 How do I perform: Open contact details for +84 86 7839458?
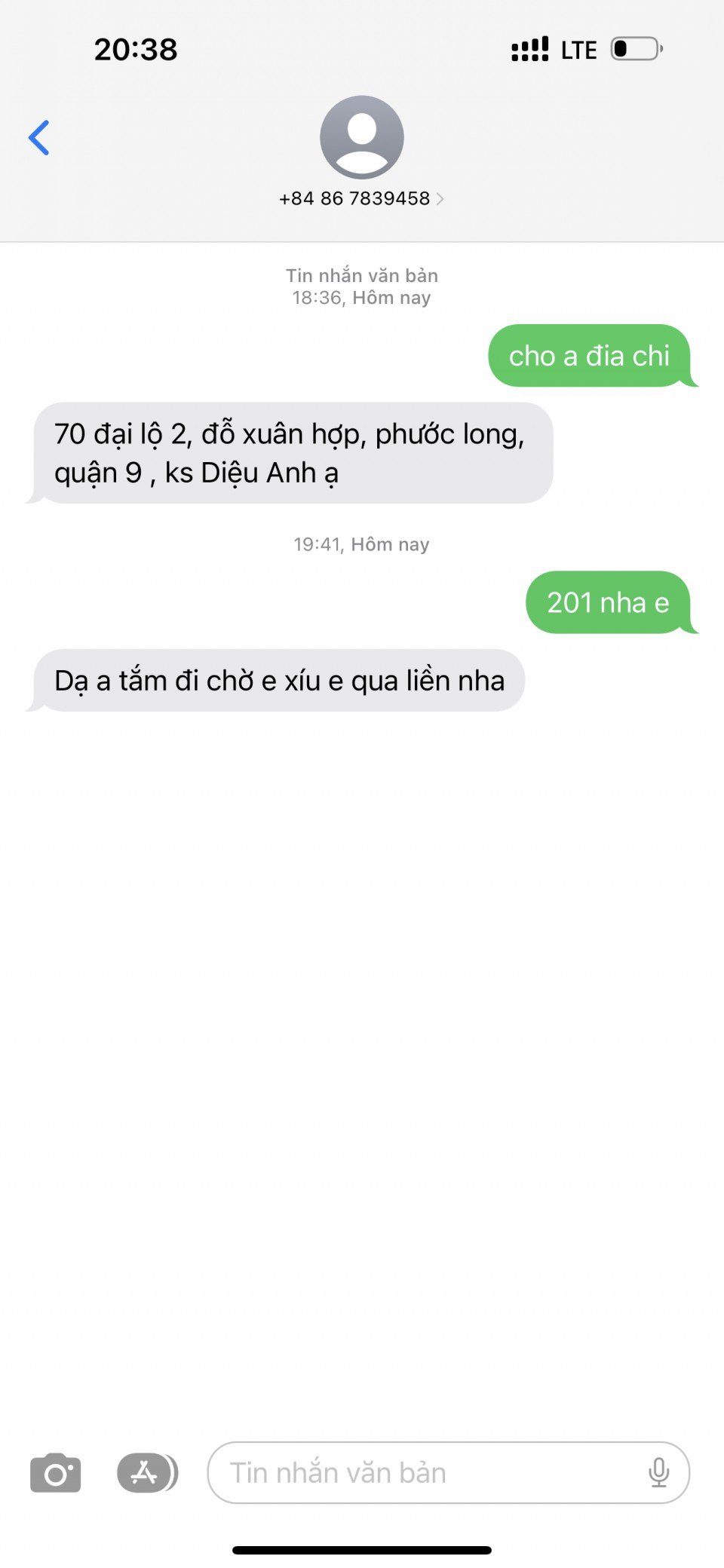tap(361, 198)
